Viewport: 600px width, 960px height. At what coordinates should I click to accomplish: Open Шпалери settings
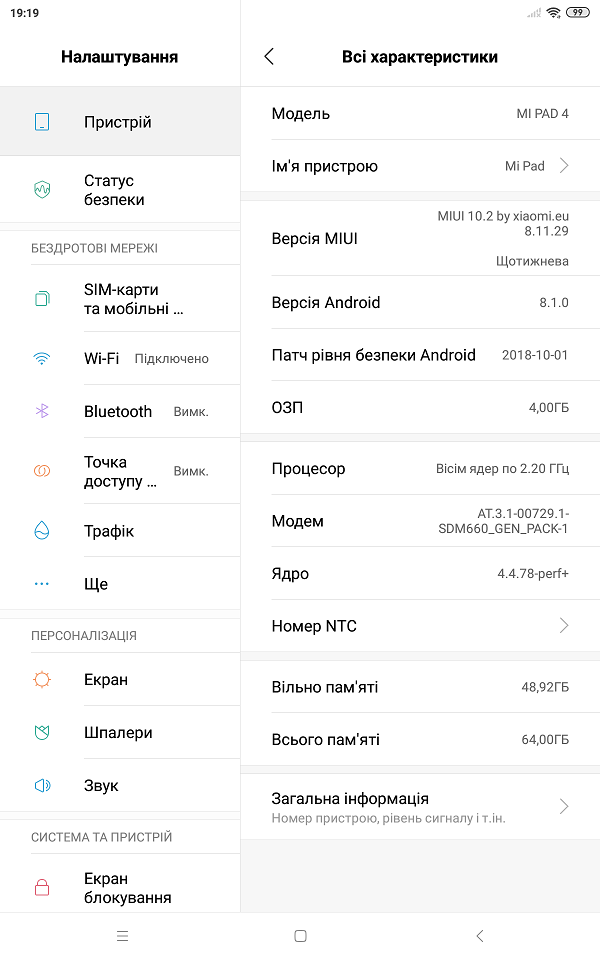click(x=120, y=732)
